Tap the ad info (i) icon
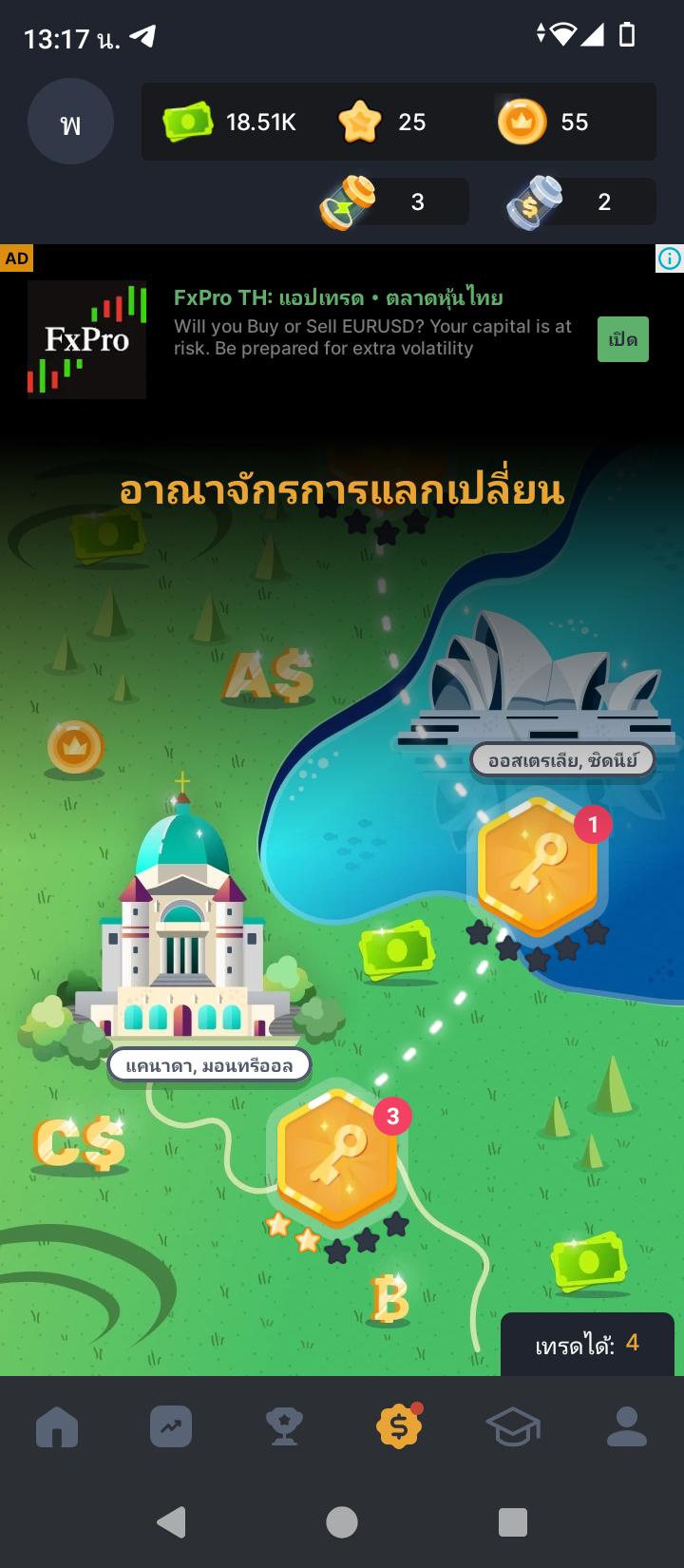This screenshot has height=1568, width=684. [669, 258]
